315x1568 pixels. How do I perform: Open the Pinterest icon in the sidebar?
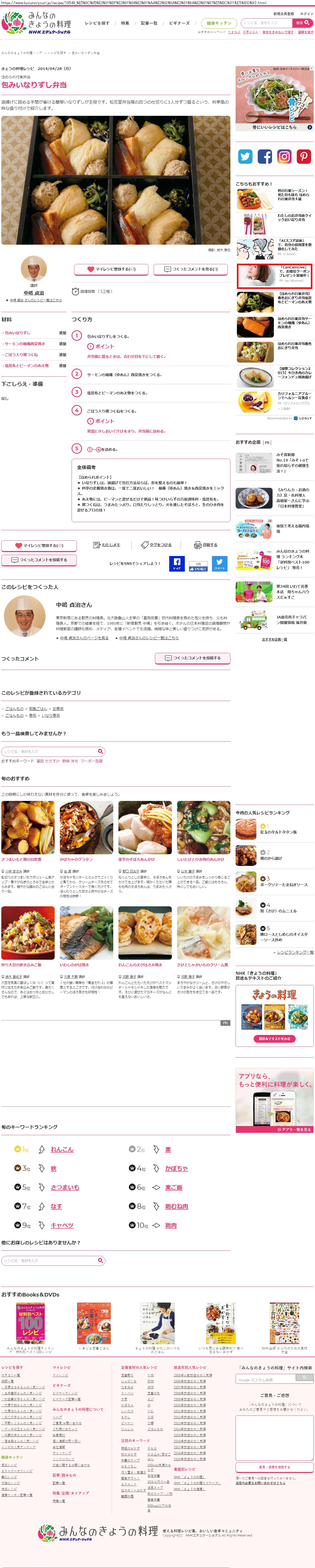pyautogui.click(x=304, y=156)
